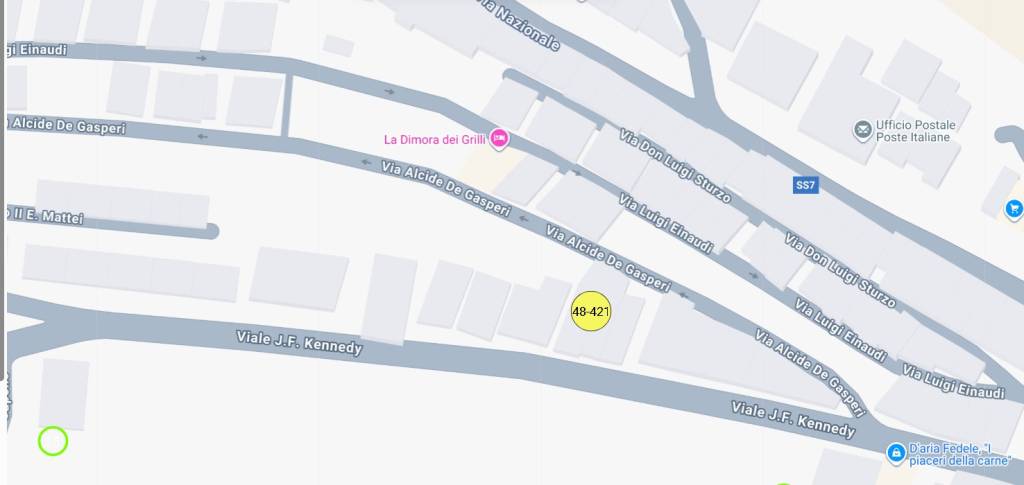Tap the yellow 48-421 map marker
Screen dimensions: 1024x485
[x=591, y=312]
